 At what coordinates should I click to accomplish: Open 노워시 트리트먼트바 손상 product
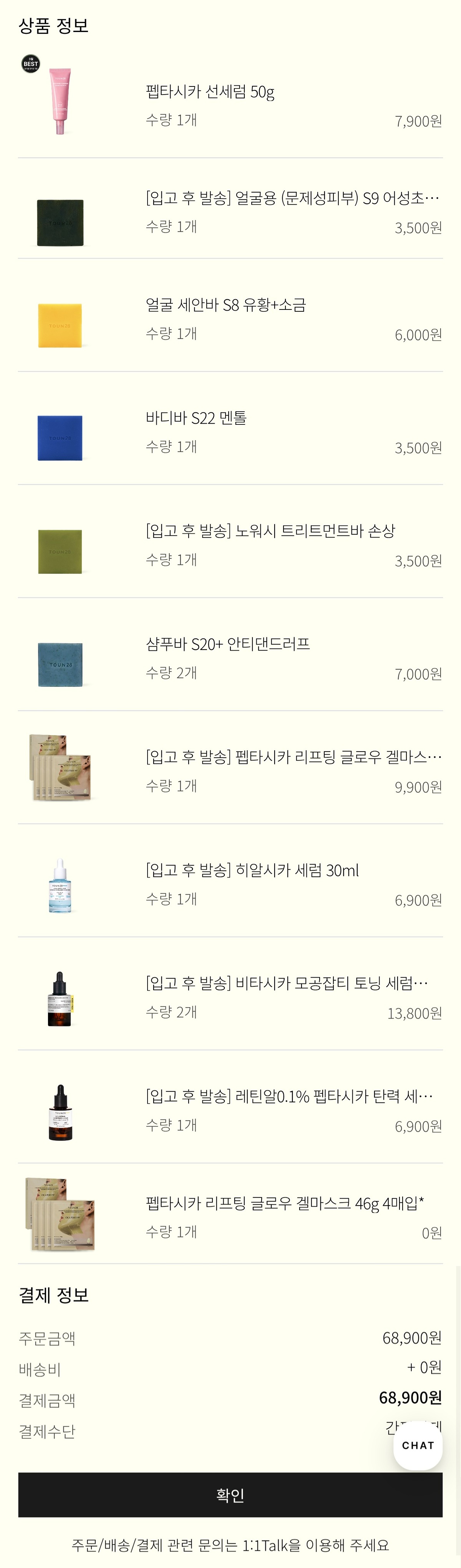pos(270,531)
